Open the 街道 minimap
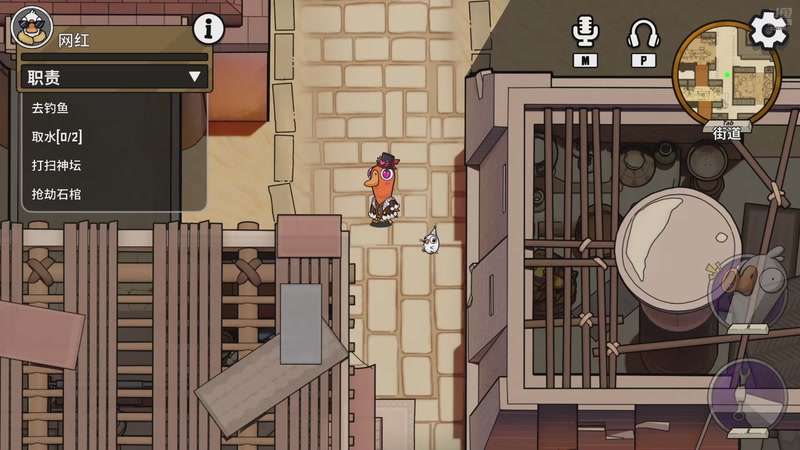The width and height of the screenshot is (800, 450). tap(727, 72)
